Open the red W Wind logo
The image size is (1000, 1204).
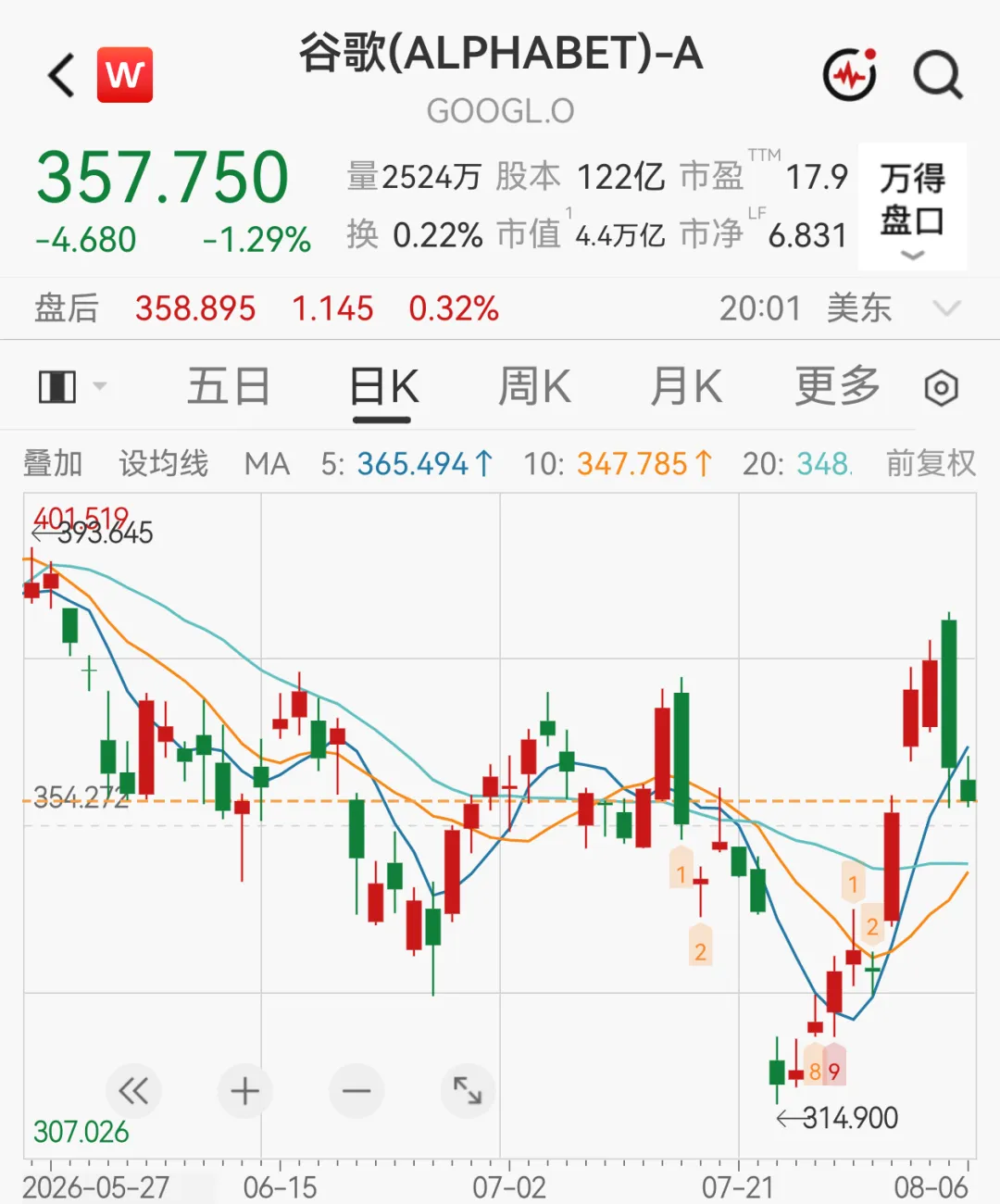[125, 75]
